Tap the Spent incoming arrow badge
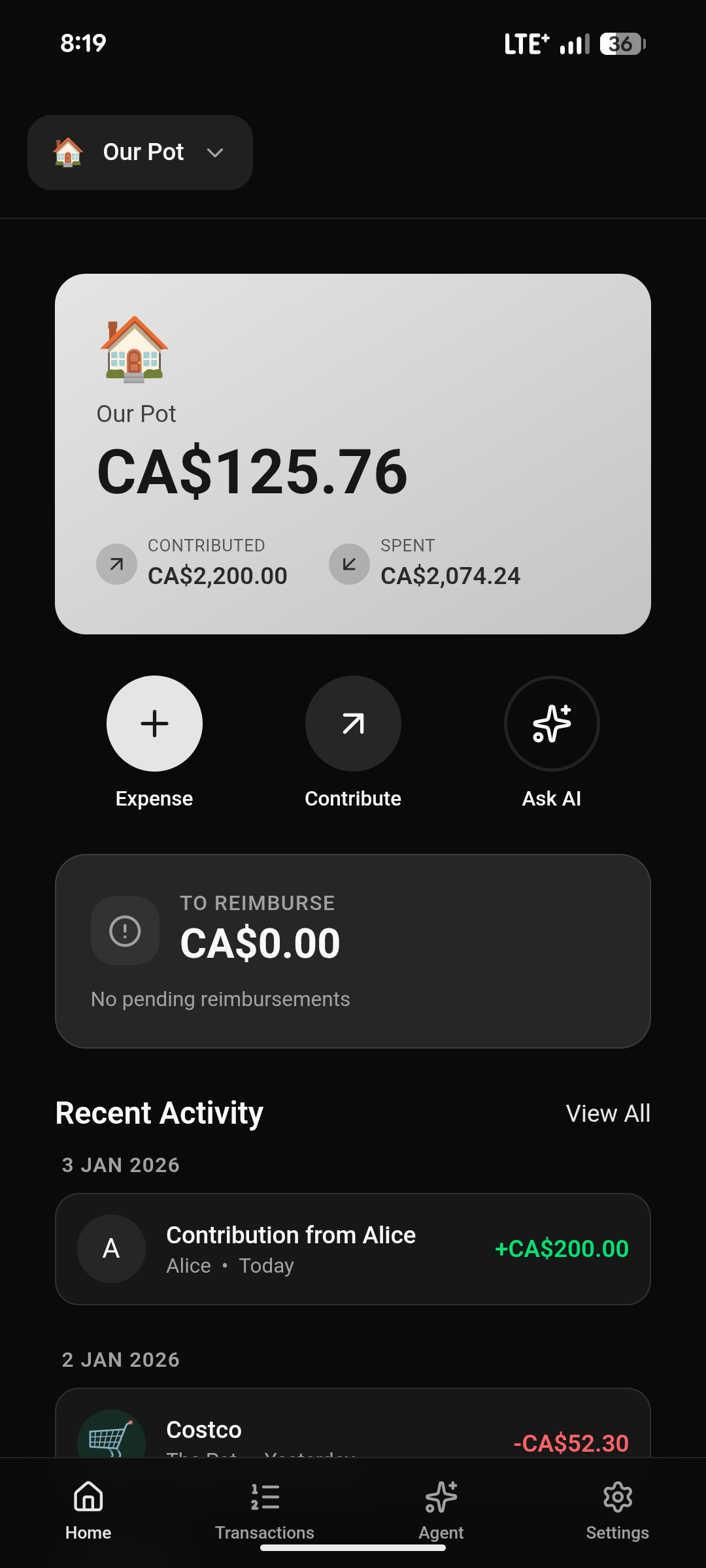This screenshot has width=706, height=1568. 349,564
